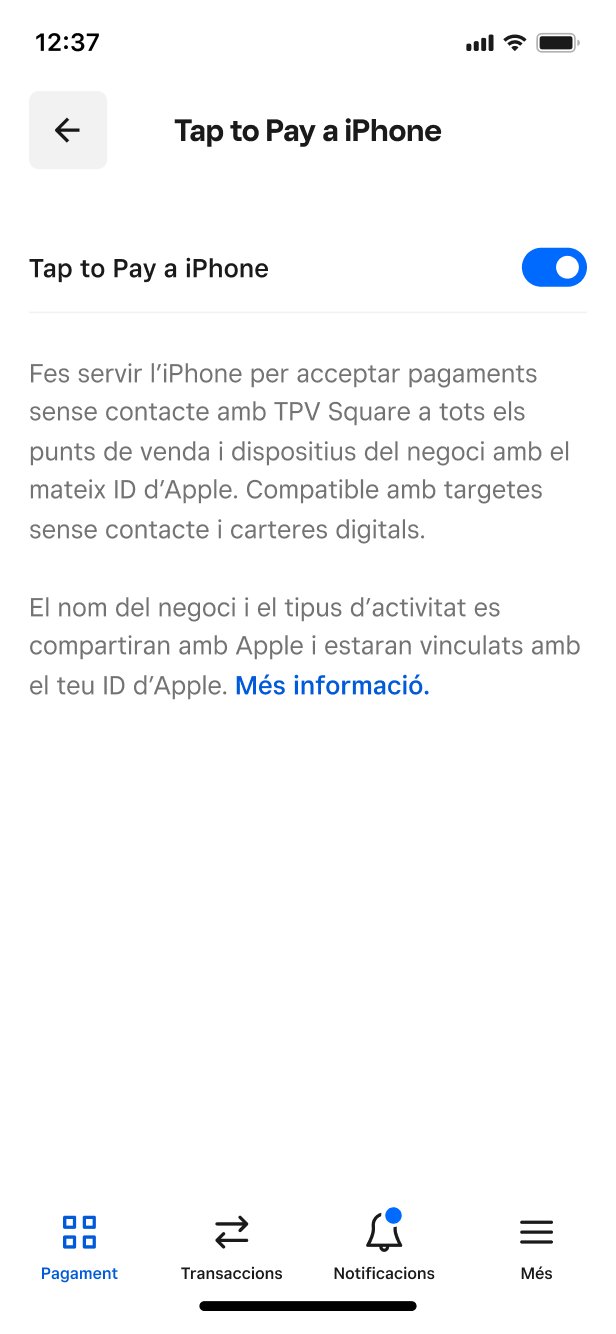
Task: Disable the Tap to Pay a iPhone switch
Action: [554, 268]
